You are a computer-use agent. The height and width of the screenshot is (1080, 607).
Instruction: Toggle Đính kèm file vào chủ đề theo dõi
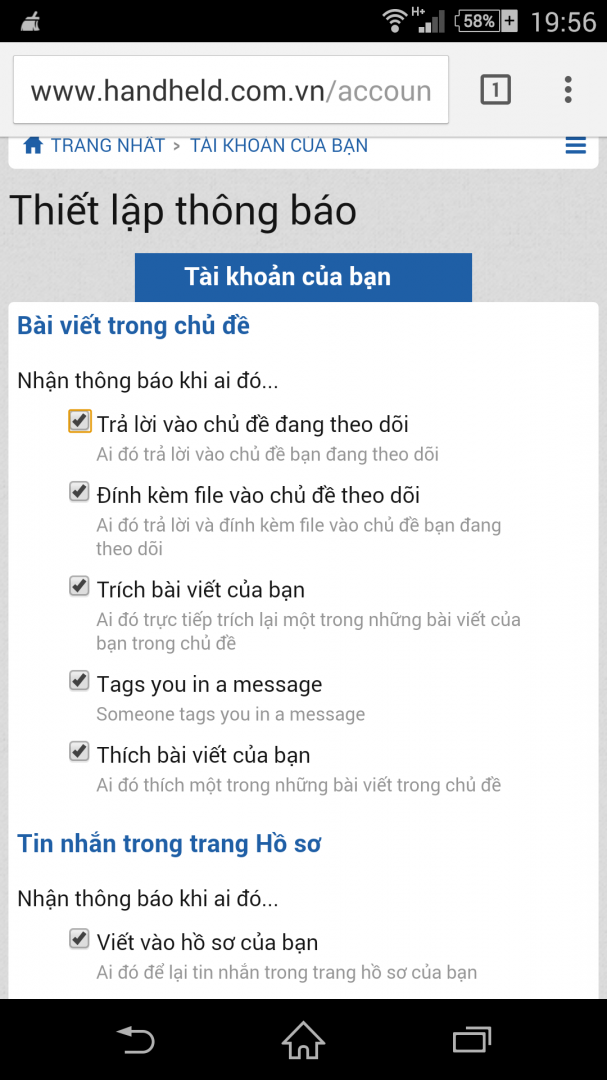tap(80, 492)
